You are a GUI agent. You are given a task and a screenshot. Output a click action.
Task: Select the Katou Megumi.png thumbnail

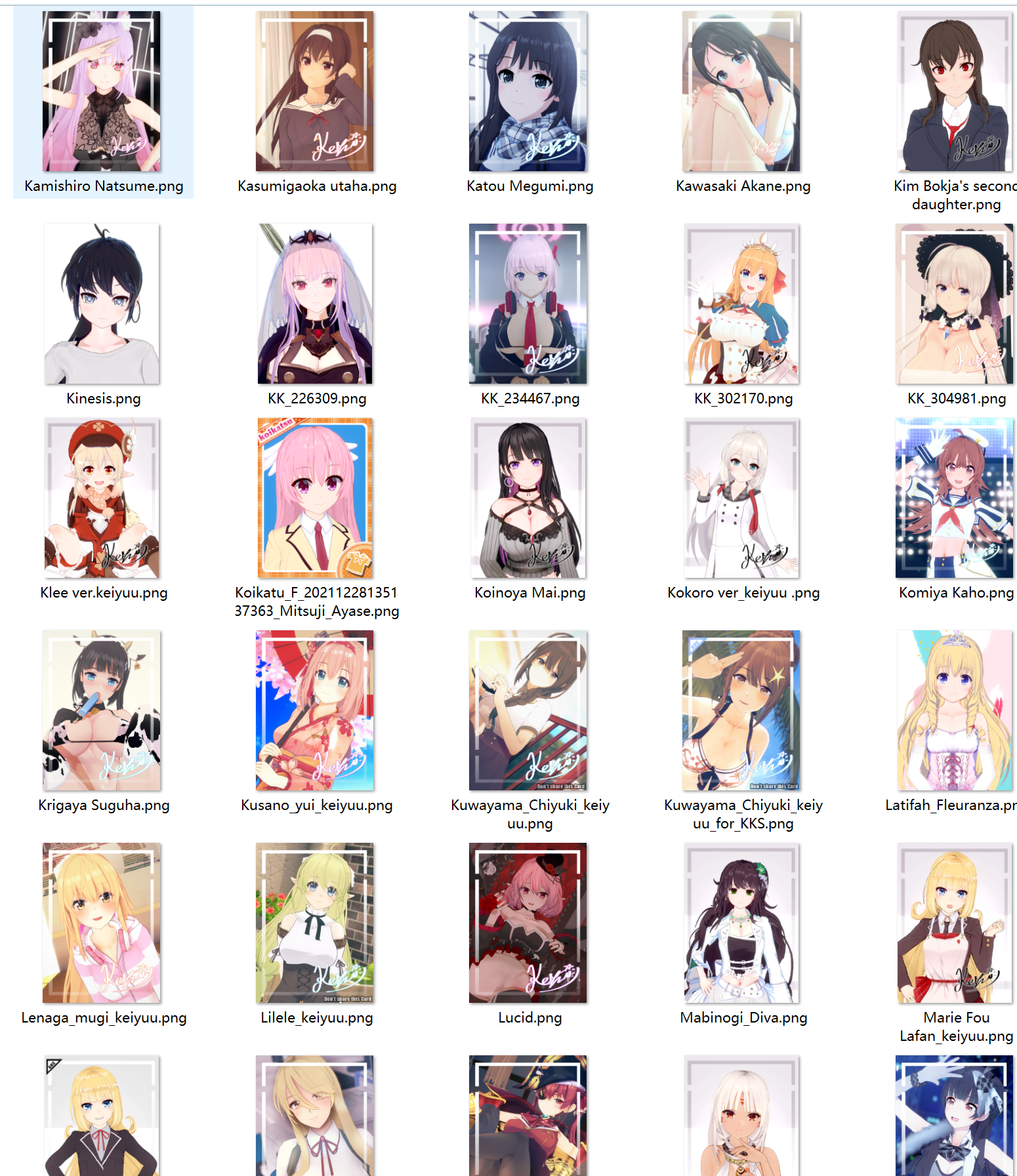(528, 92)
